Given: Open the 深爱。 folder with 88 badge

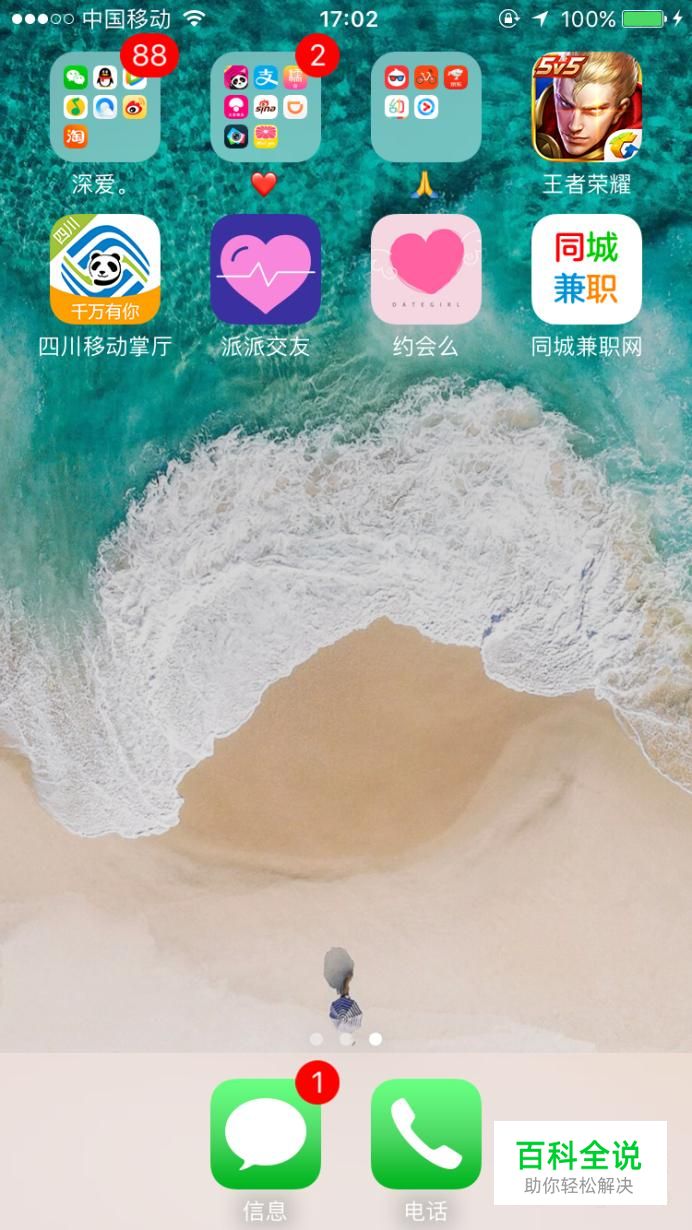Looking at the screenshot, I should point(105,107).
